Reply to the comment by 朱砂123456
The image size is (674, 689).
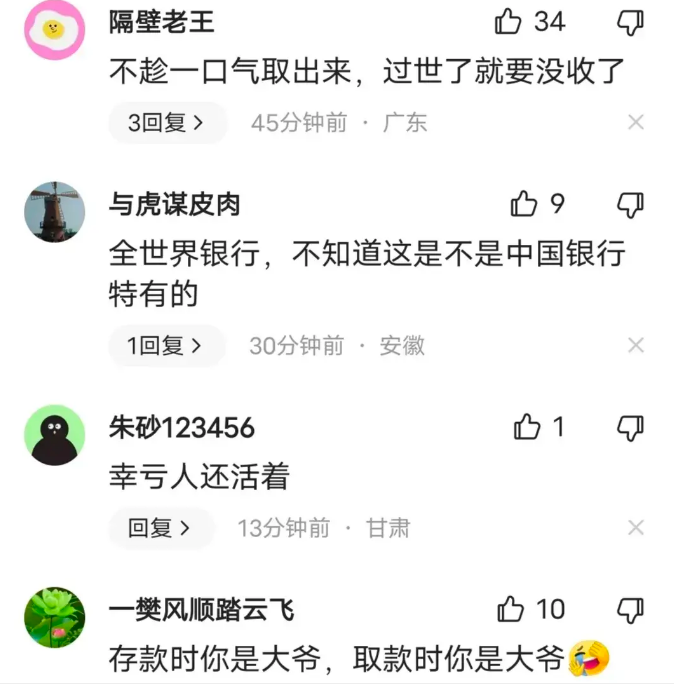[160, 529]
